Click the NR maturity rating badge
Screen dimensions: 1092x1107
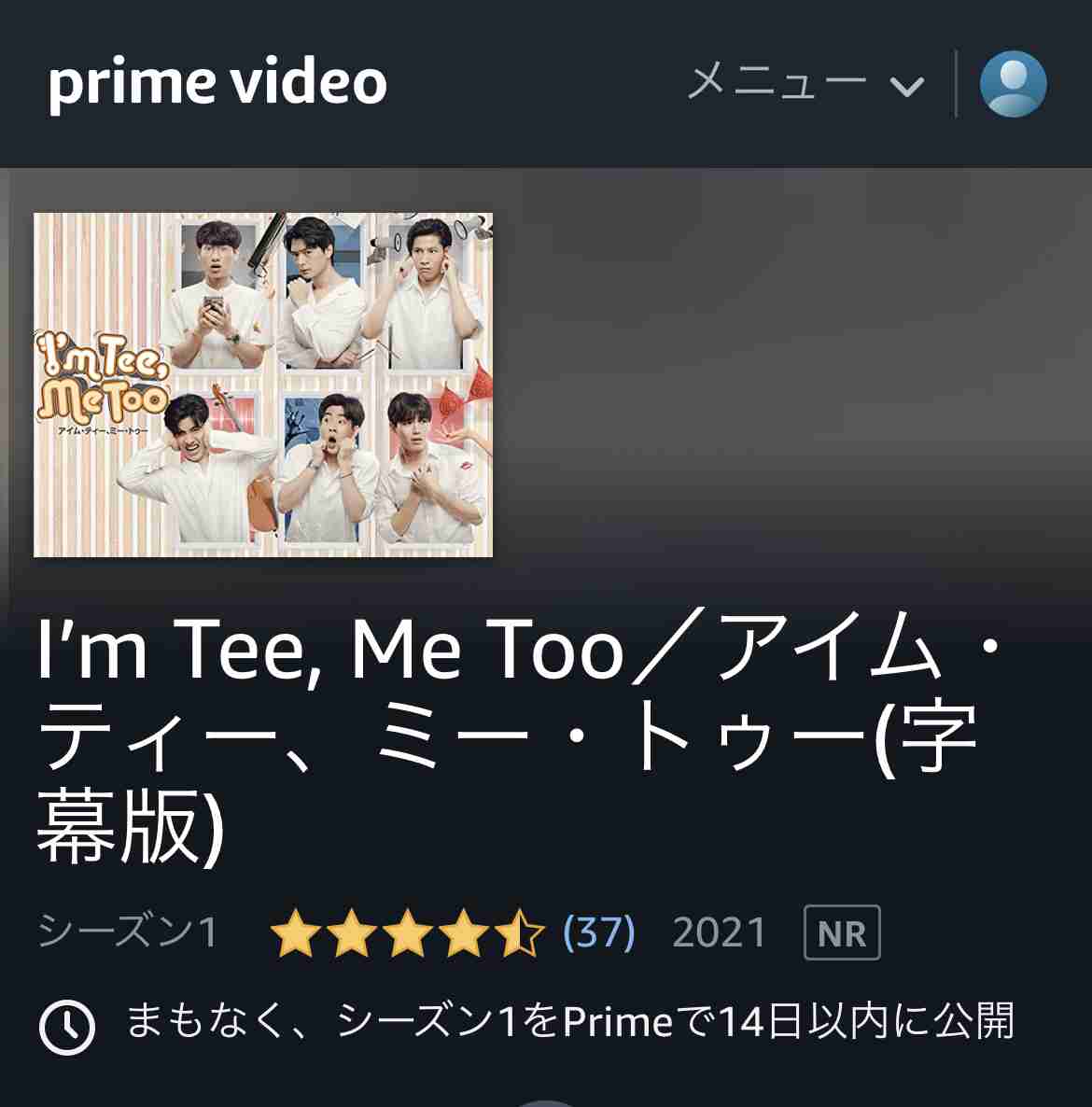(x=843, y=931)
